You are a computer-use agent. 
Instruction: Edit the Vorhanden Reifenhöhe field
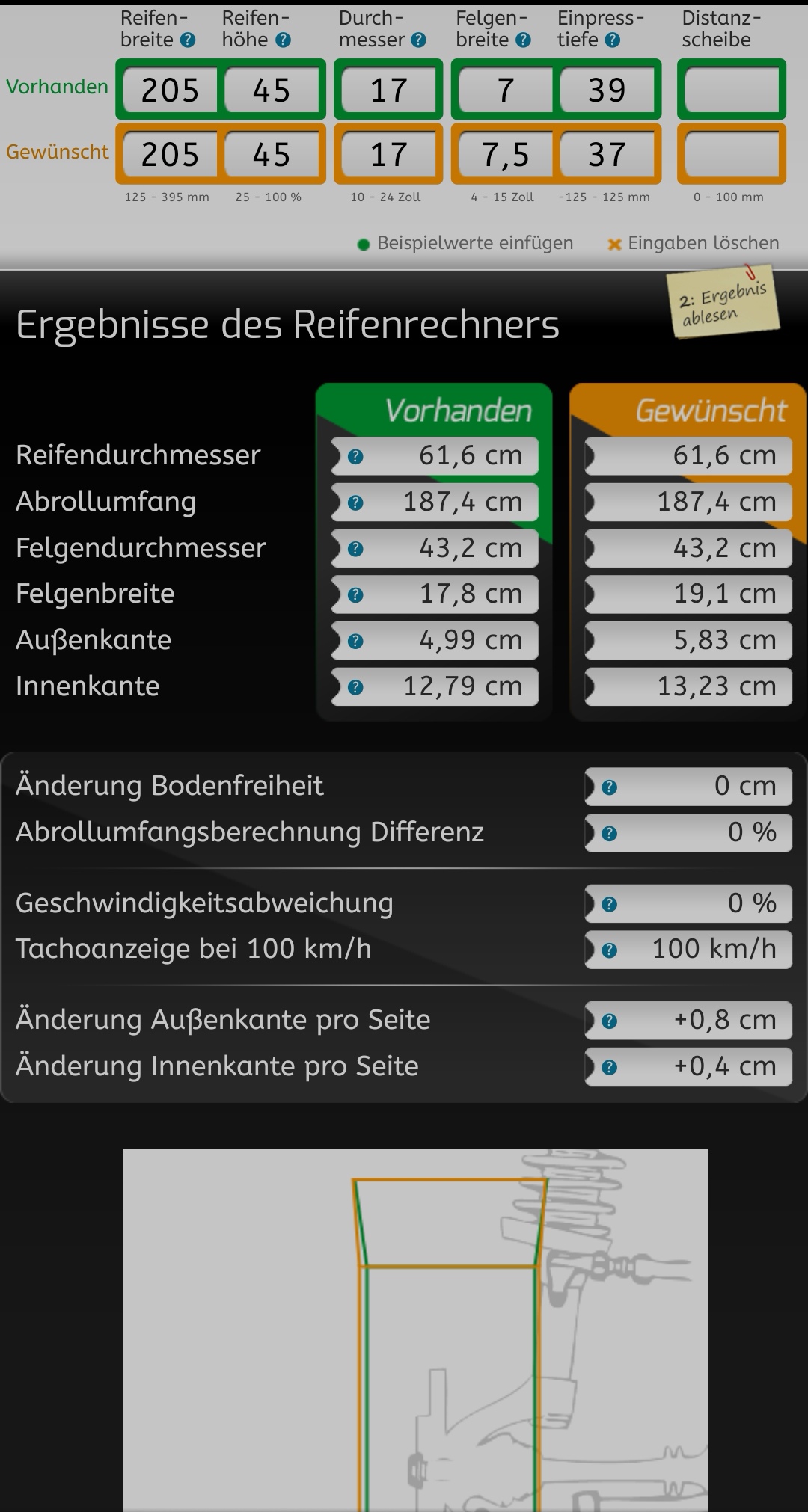272,90
